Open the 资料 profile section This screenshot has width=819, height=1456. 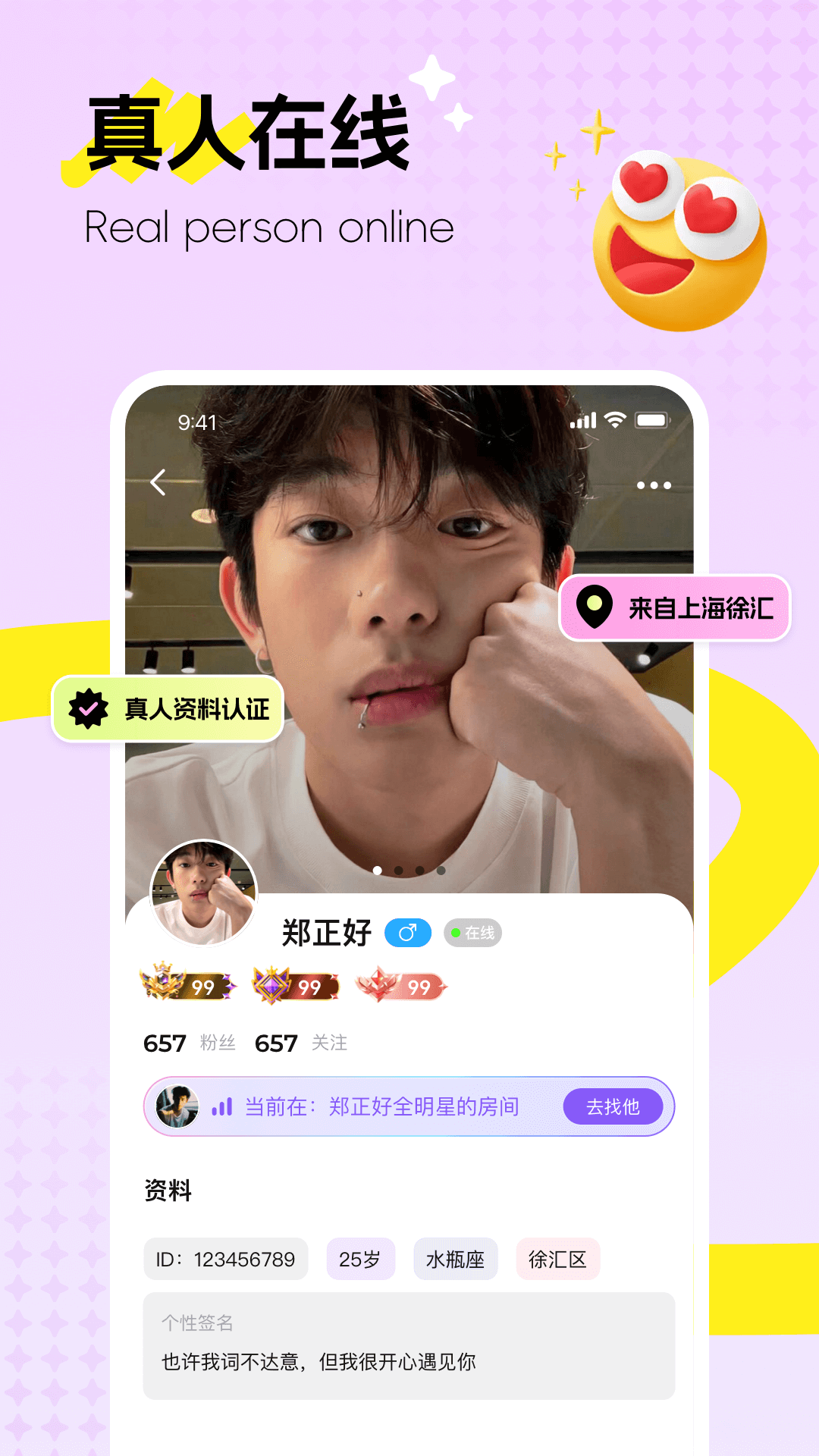(x=168, y=1190)
